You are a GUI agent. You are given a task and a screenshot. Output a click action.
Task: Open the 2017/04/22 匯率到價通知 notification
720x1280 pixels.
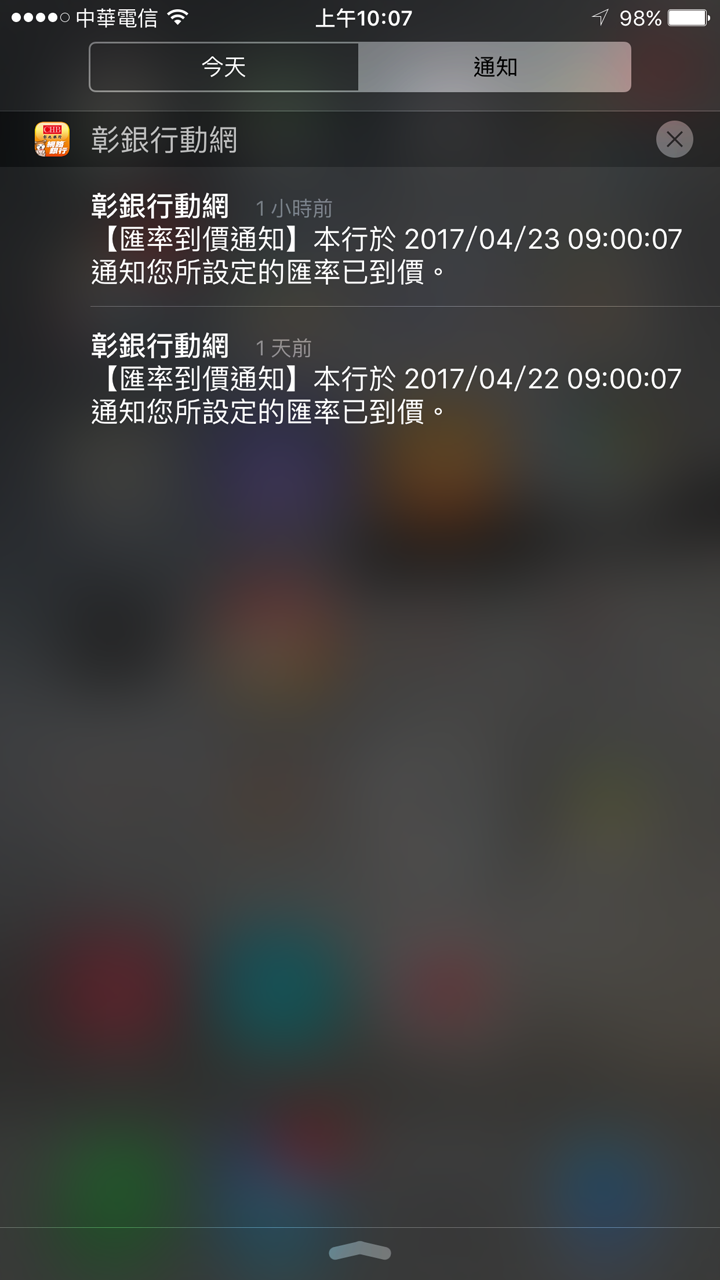pyautogui.click(x=386, y=380)
